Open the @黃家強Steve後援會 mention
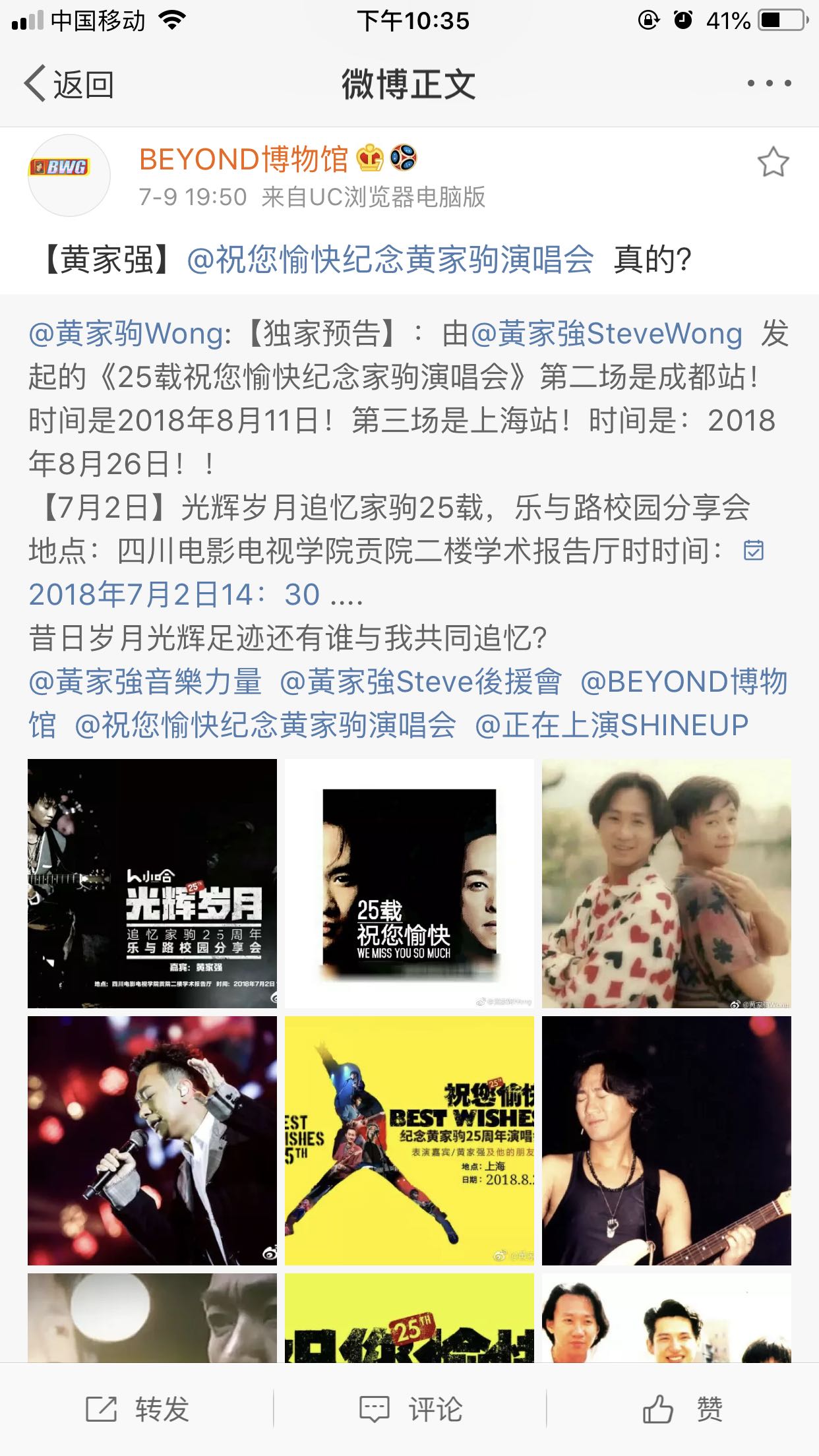 point(421,682)
